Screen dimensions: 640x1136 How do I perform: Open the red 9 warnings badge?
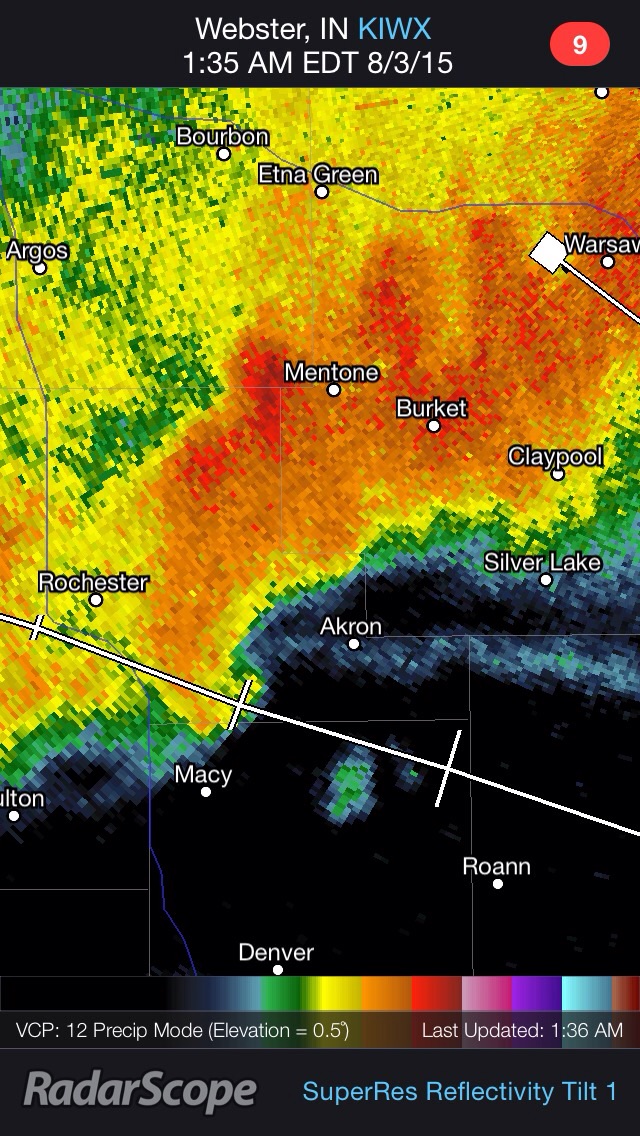[580, 44]
